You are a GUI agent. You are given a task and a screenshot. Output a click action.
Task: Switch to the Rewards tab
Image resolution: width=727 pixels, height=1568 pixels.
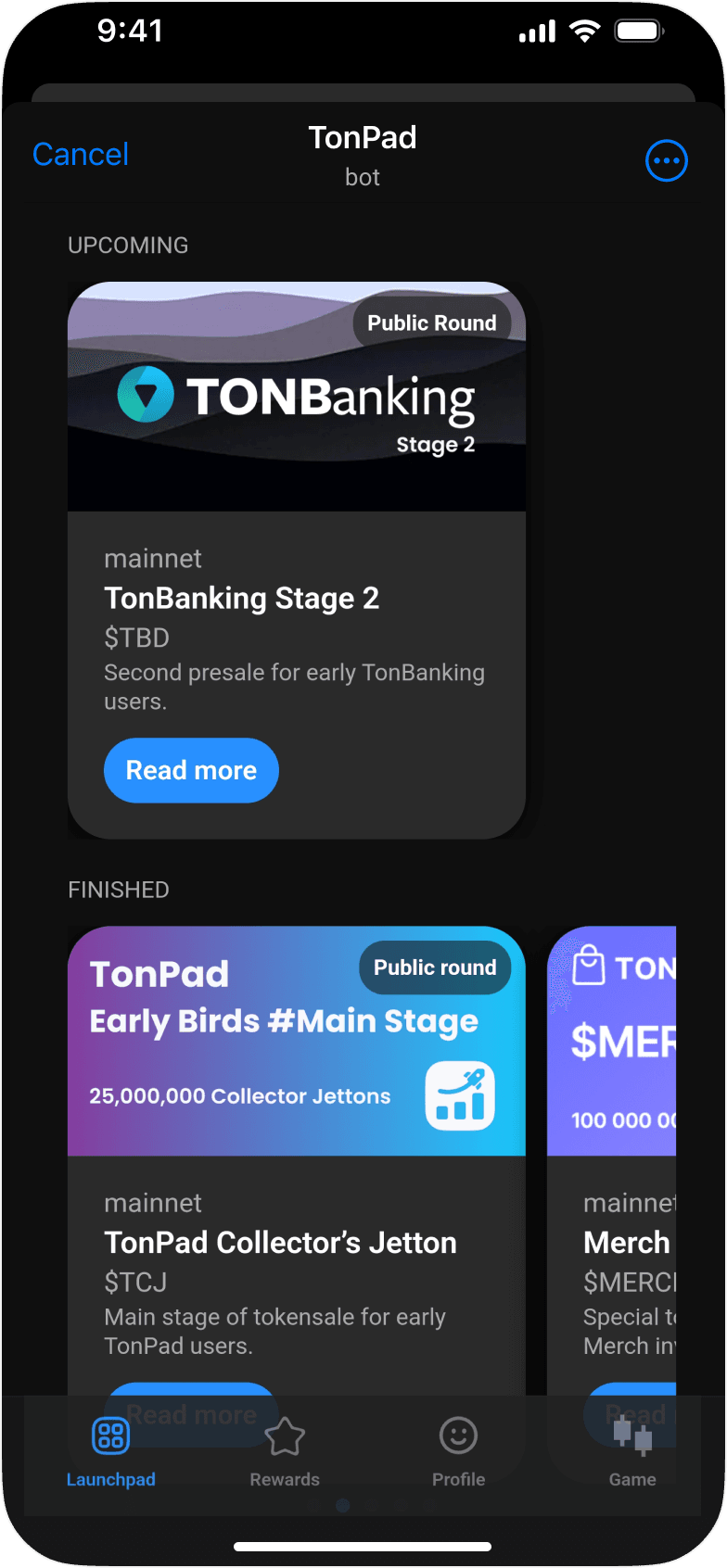pyautogui.click(x=285, y=1451)
